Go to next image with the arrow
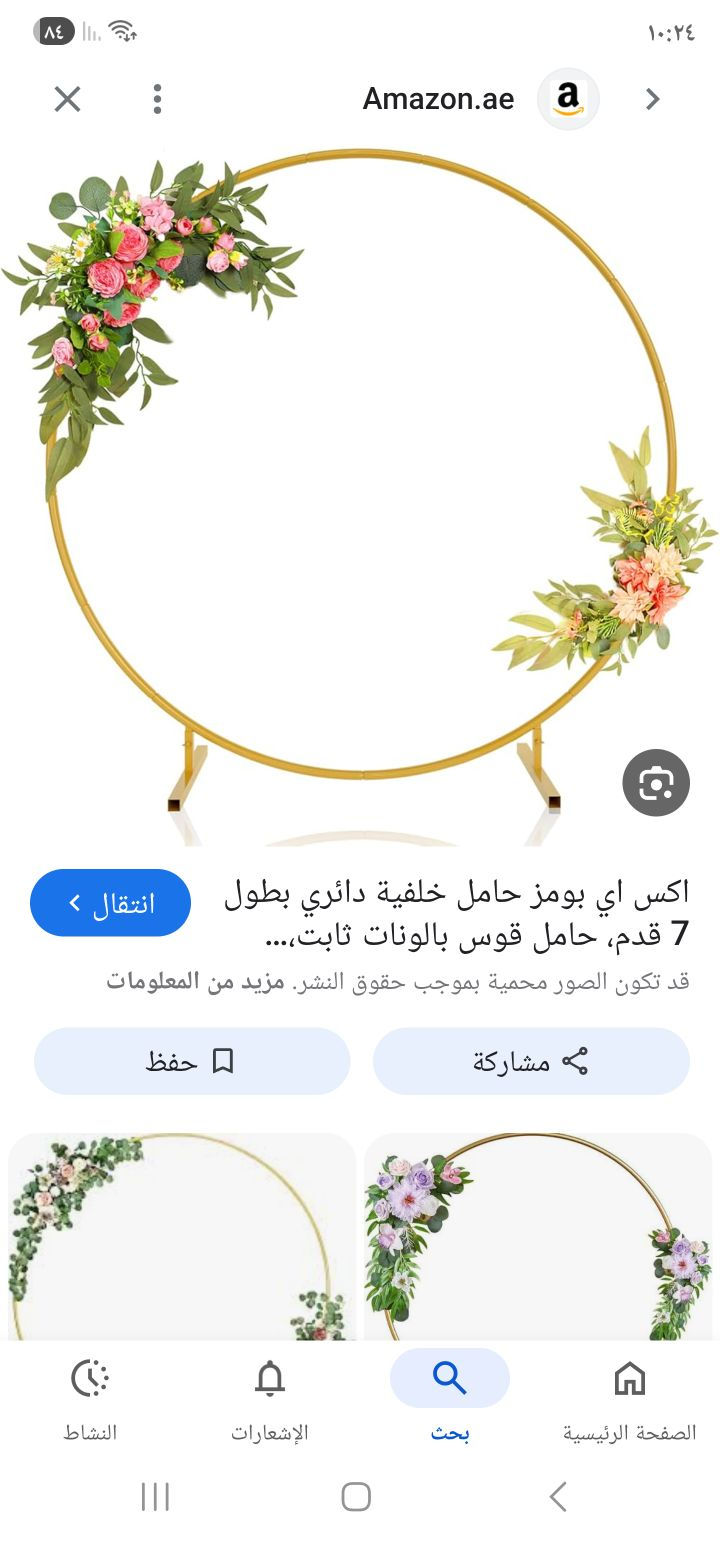Image resolution: width=720 pixels, height=1544 pixels. [x=653, y=99]
